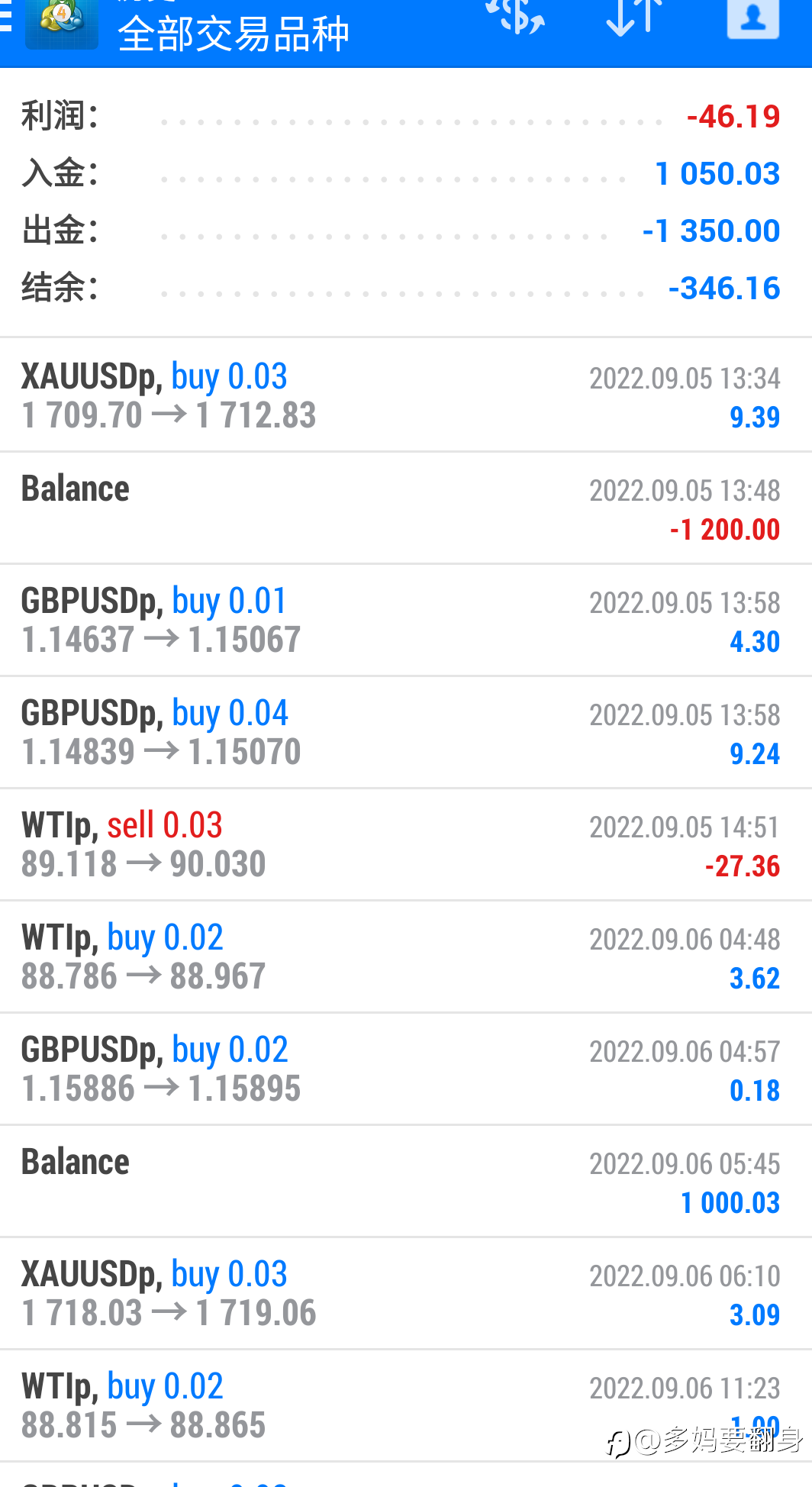The width and height of the screenshot is (812, 1487).
Task: Tap the currency symbol filter icon
Action: pyautogui.click(x=515, y=17)
